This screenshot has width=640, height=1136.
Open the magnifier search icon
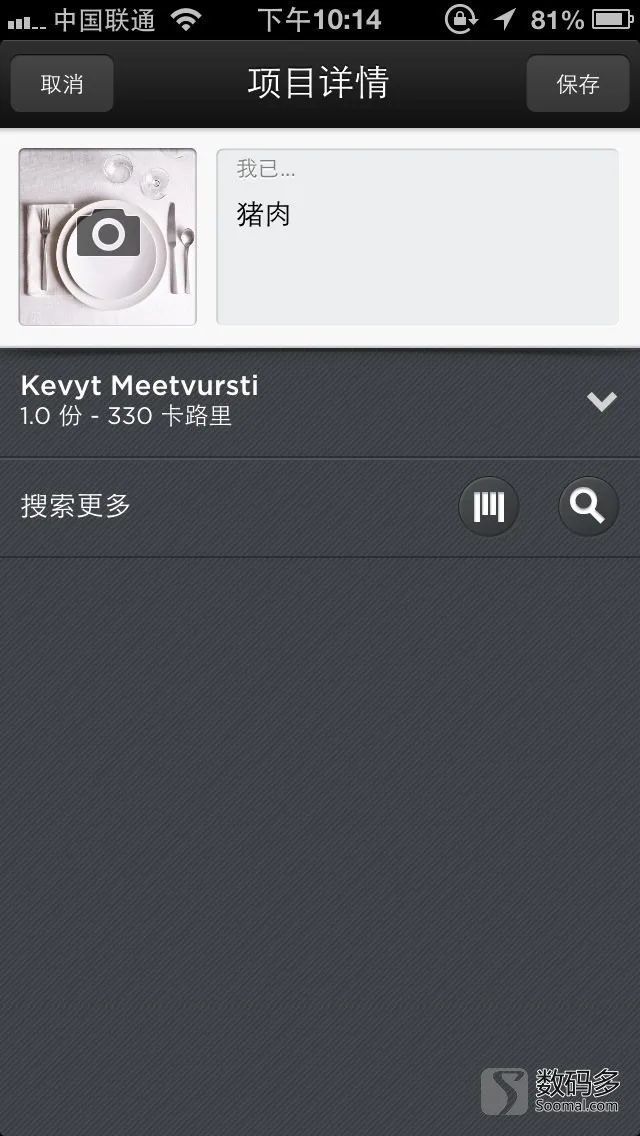coord(587,507)
